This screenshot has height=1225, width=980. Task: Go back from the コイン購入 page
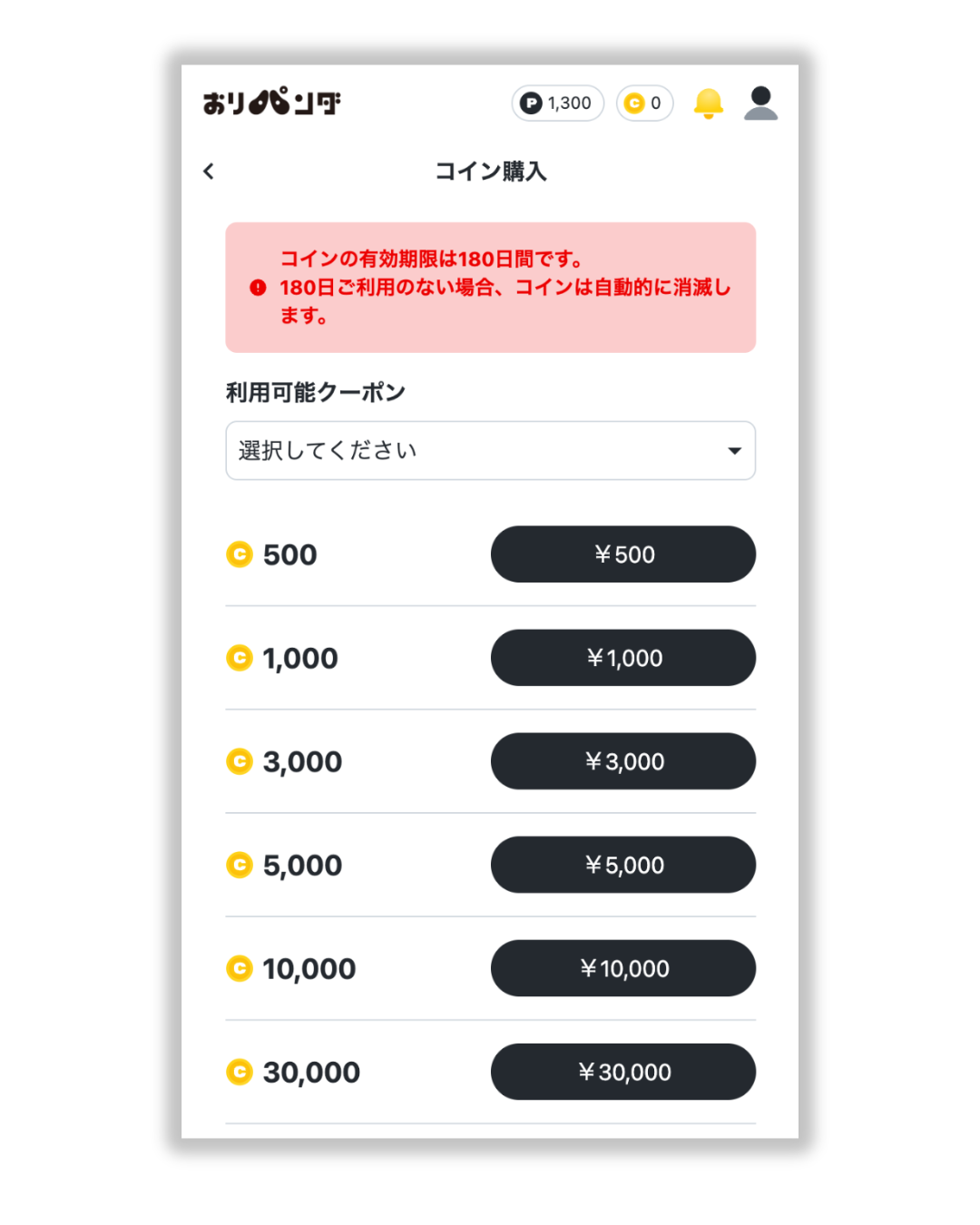click(209, 171)
